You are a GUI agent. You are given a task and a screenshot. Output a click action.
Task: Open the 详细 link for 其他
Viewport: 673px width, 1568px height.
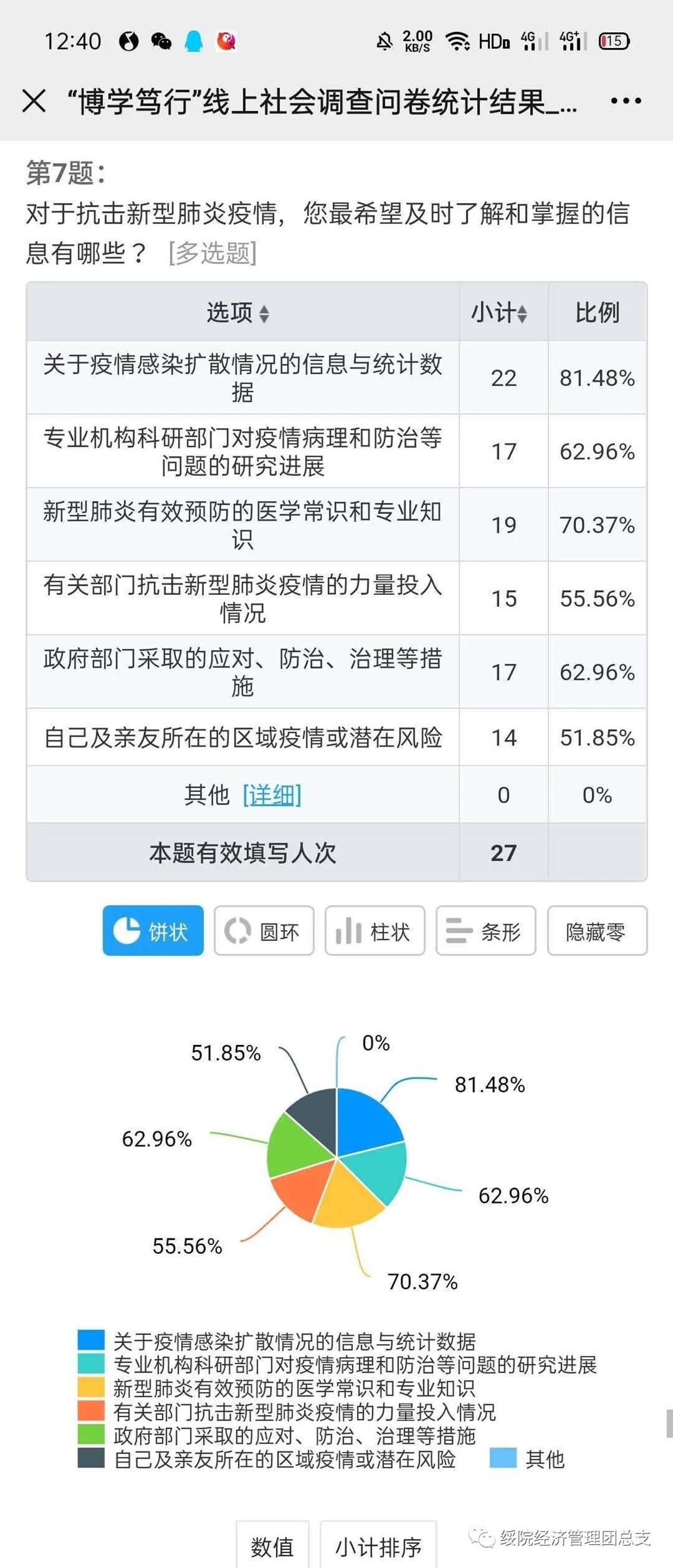tap(271, 795)
